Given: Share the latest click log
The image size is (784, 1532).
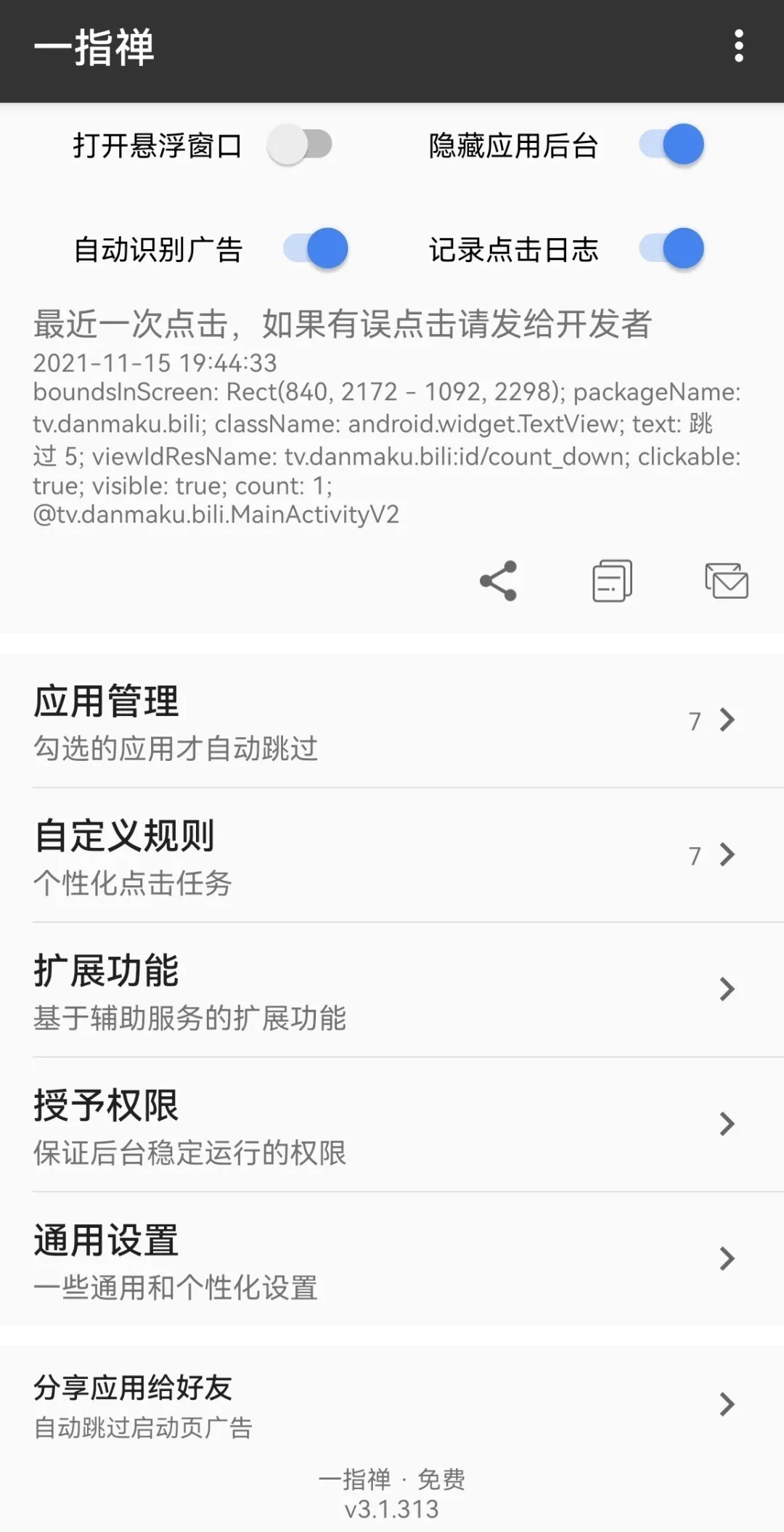Looking at the screenshot, I should pos(498,581).
